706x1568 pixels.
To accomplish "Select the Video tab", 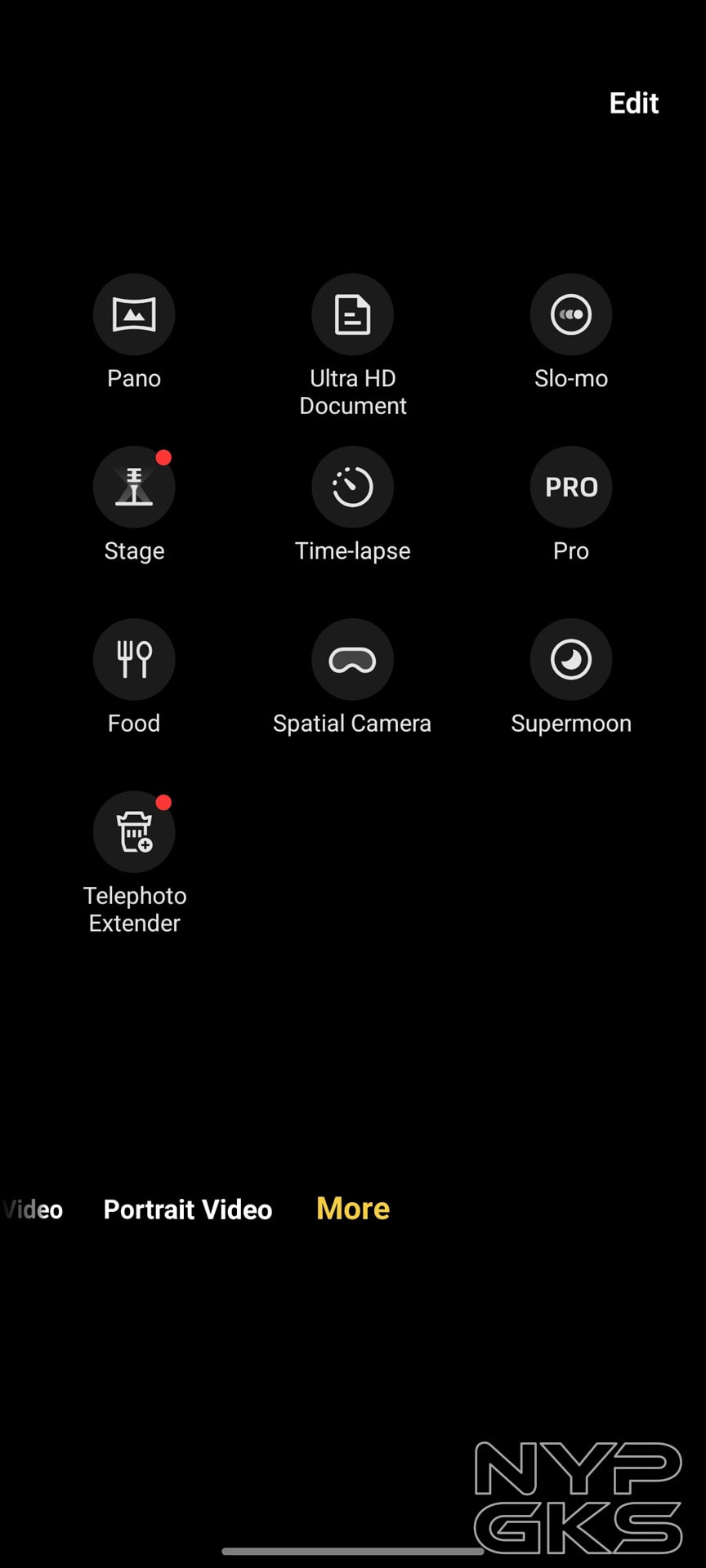I will pos(31,1209).
